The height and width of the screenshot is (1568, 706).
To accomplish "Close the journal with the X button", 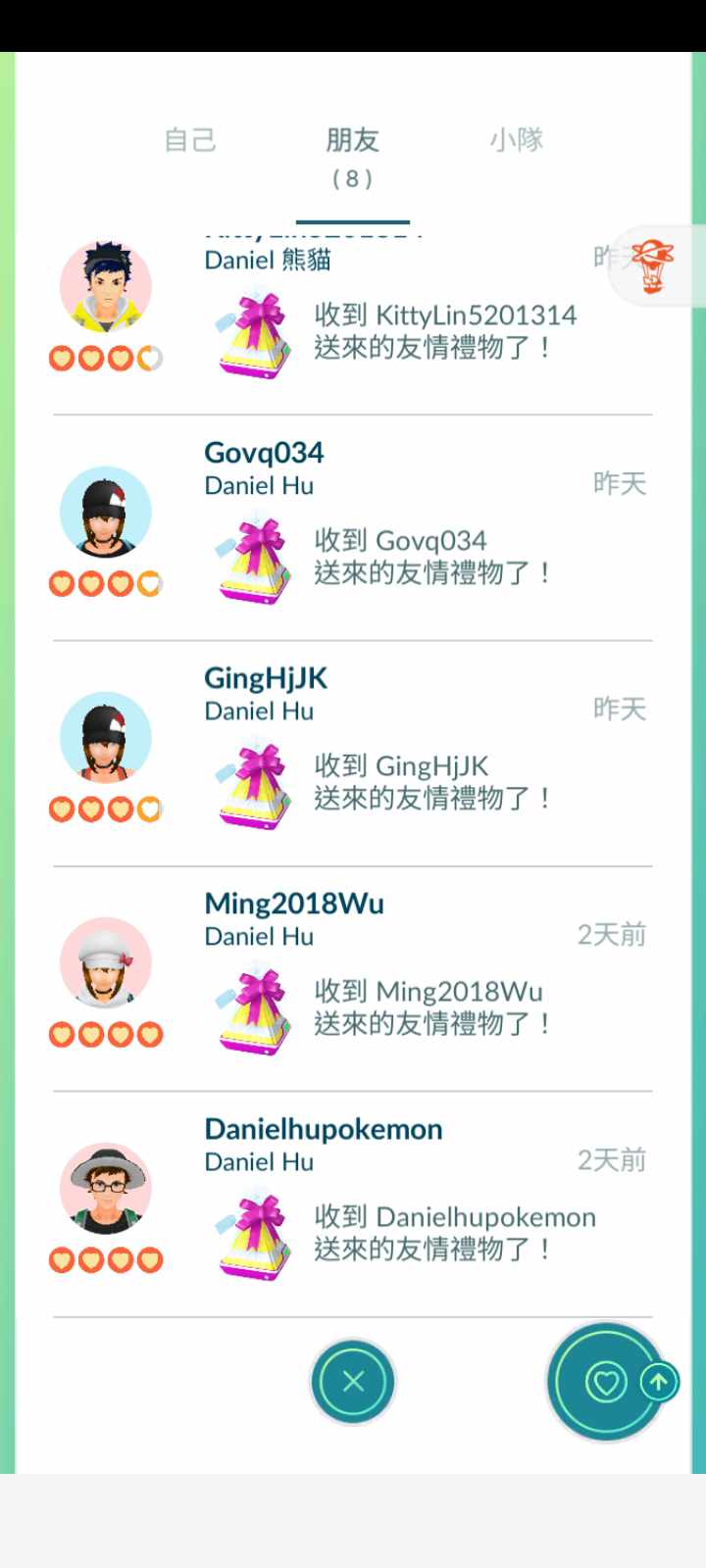I will point(353,1381).
